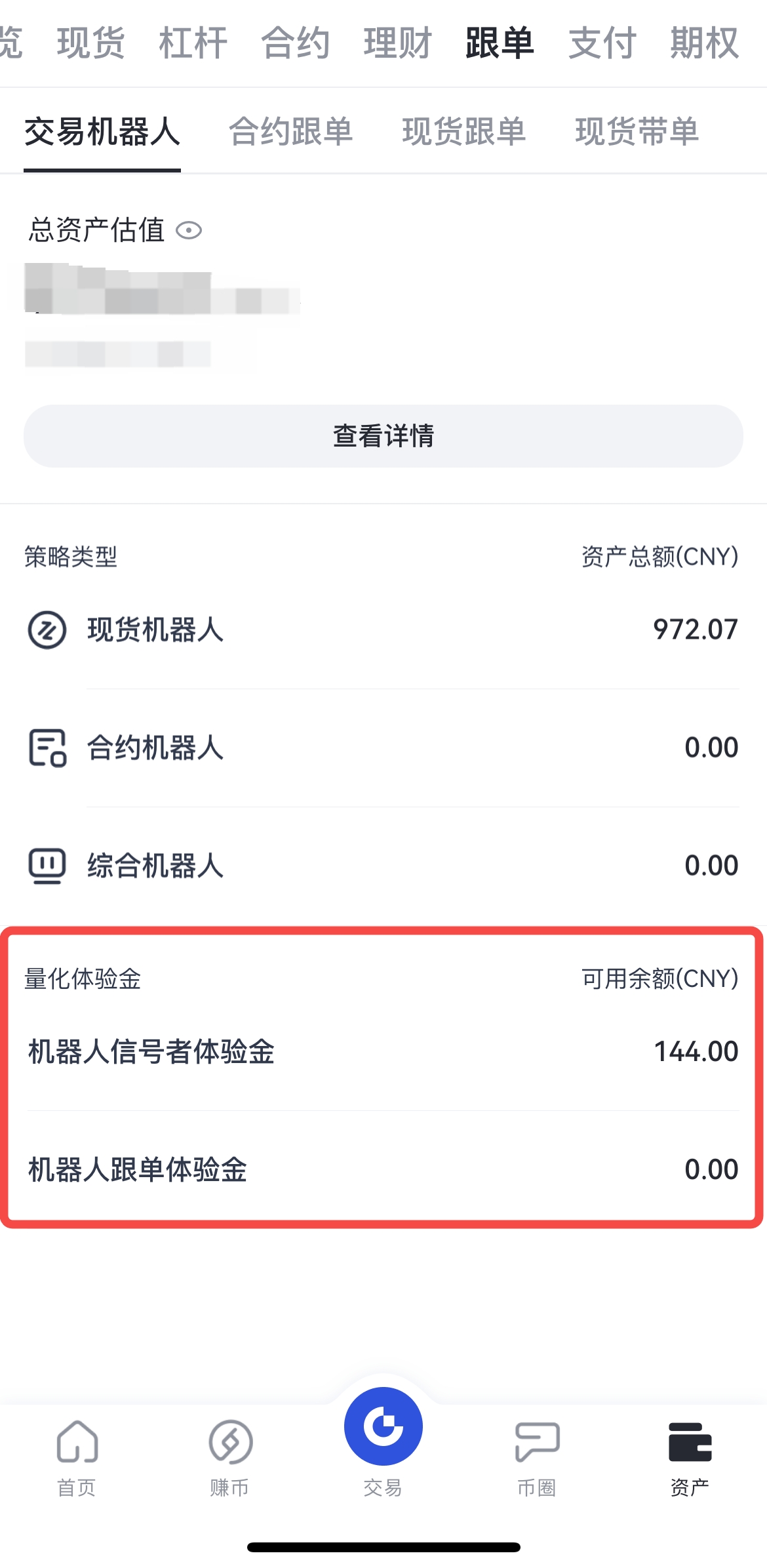This screenshot has height=1568, width=767.
Task: Switch to the 理财 top tab
Action: click(x=397, y=43)
